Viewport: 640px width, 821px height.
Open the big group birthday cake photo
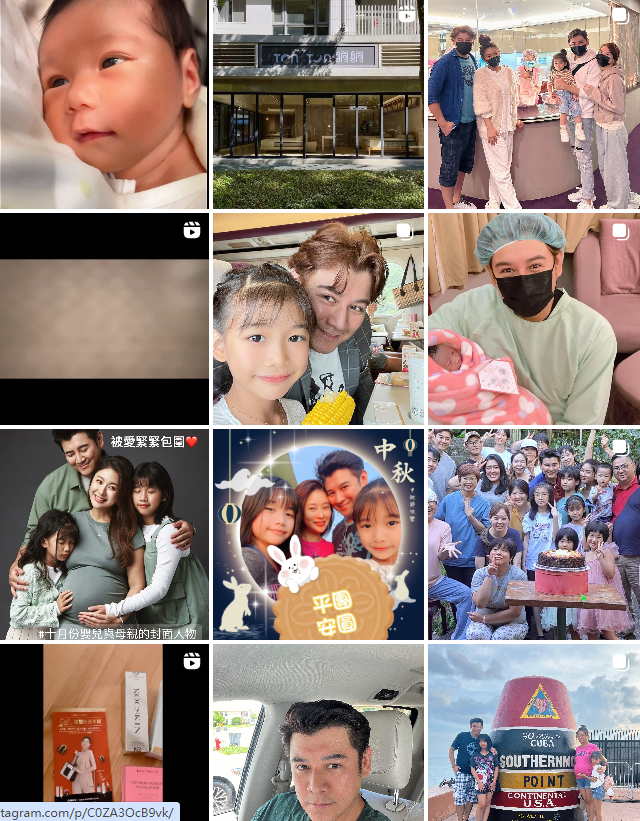point(533,533)
